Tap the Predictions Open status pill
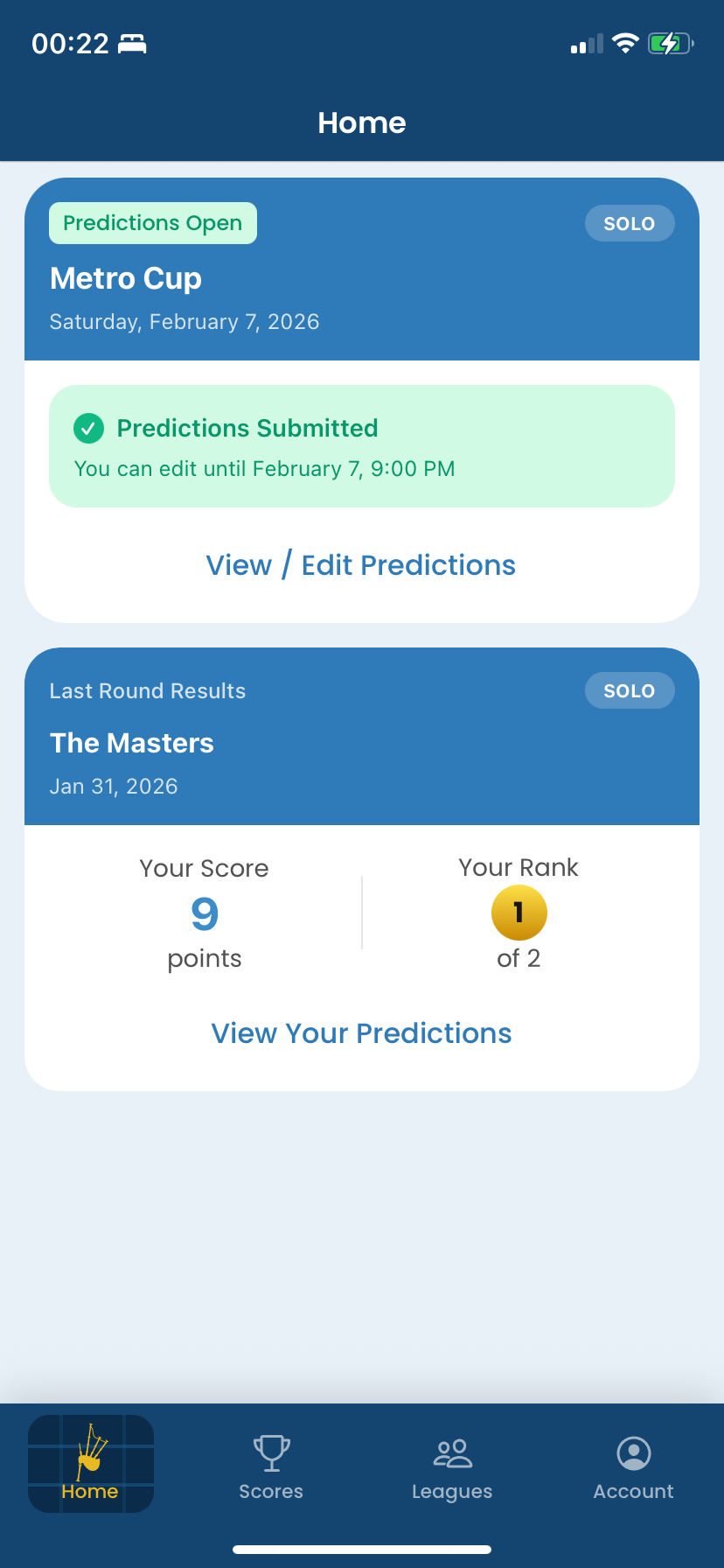724x1568 pixels. [x=152, y=223]
